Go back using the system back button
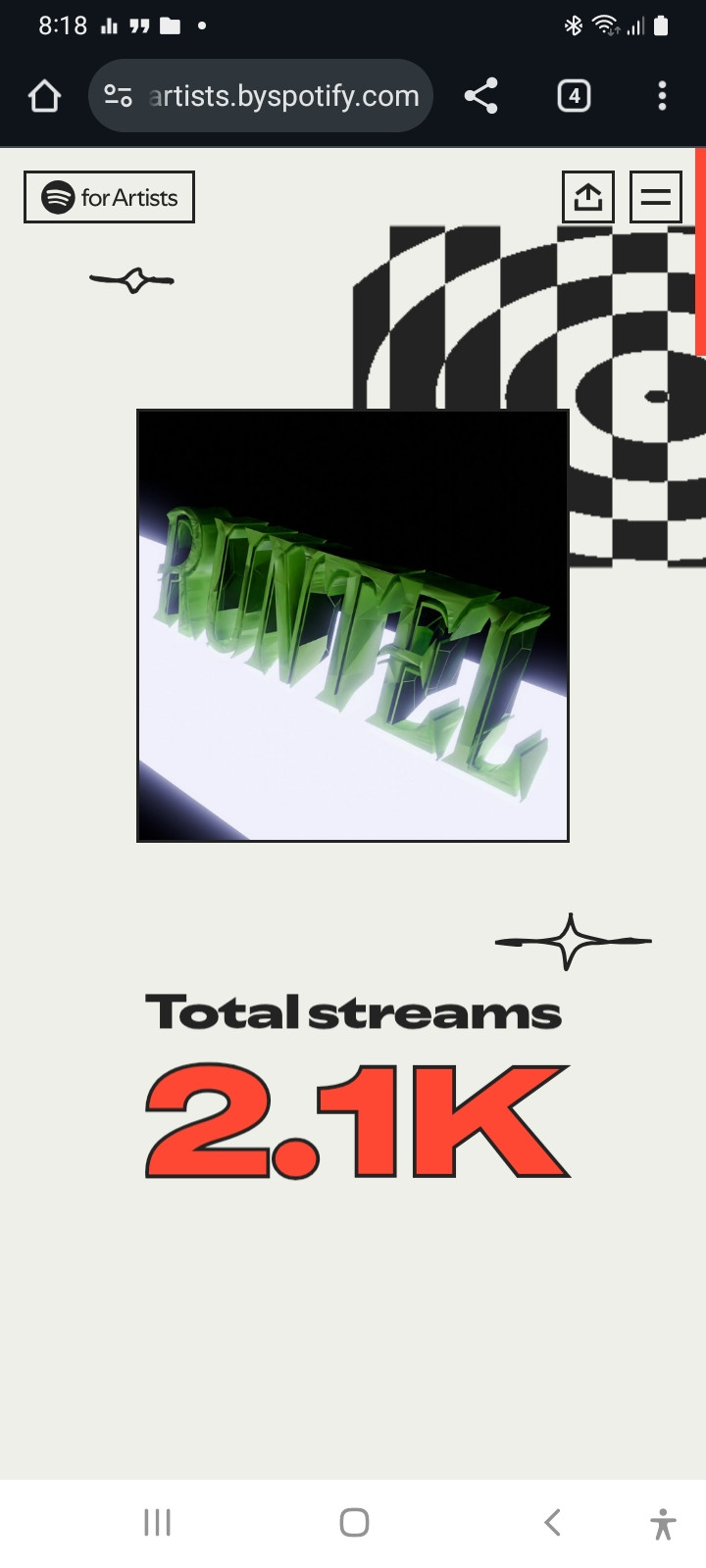The width and height of the screenshot is (706, 1568). (552, 1522)
